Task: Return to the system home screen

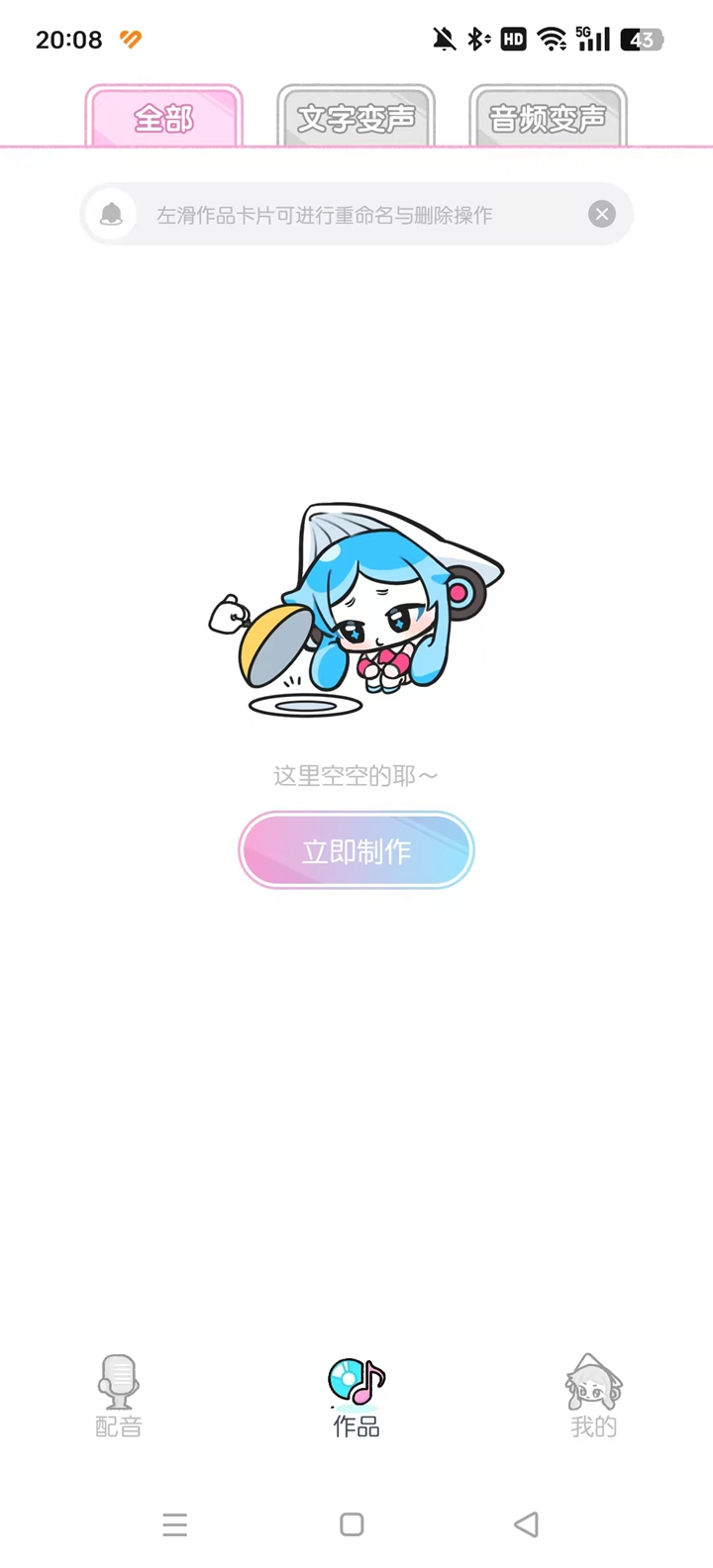Action: pyautogui.click(x=352, y=1523)
